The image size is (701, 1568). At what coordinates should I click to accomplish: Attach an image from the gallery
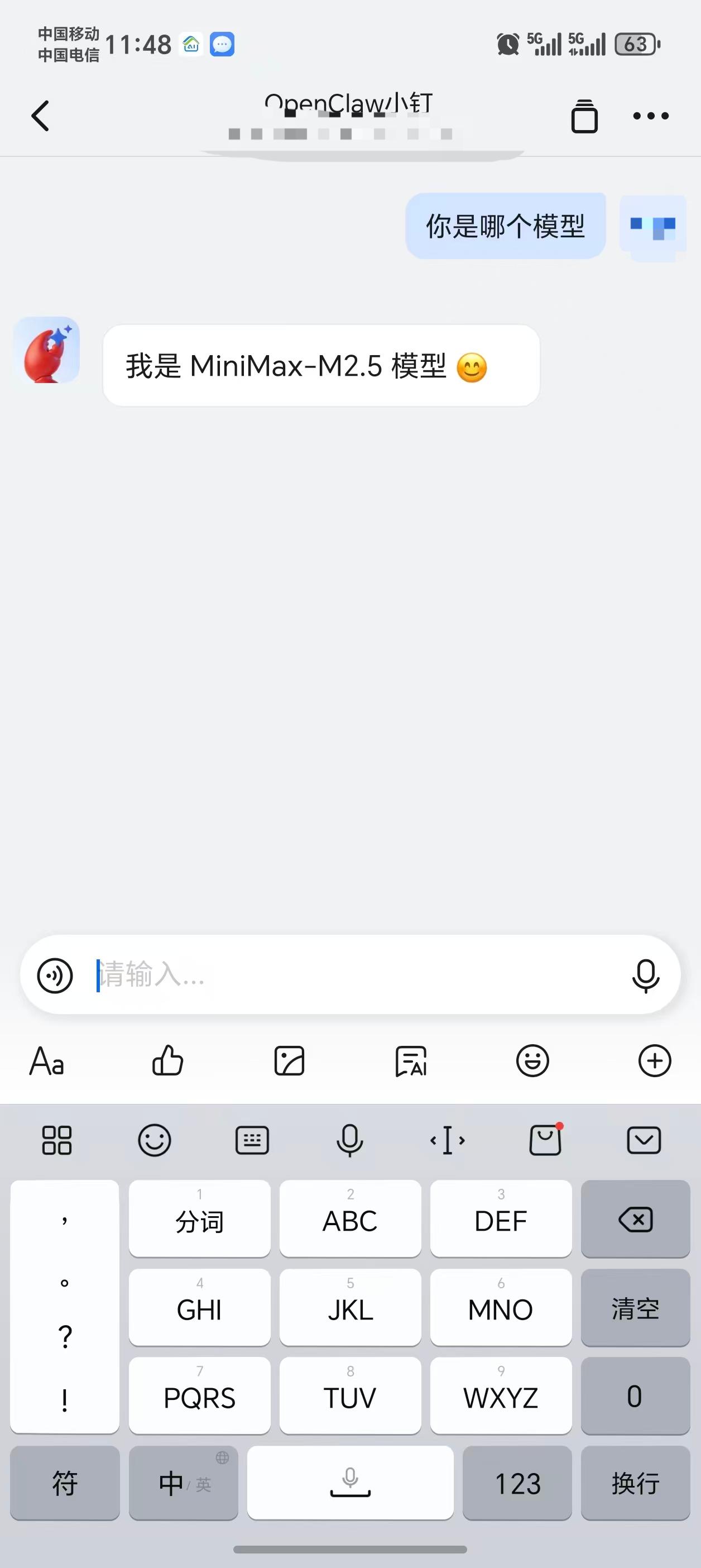click(x=289, y=1061)
